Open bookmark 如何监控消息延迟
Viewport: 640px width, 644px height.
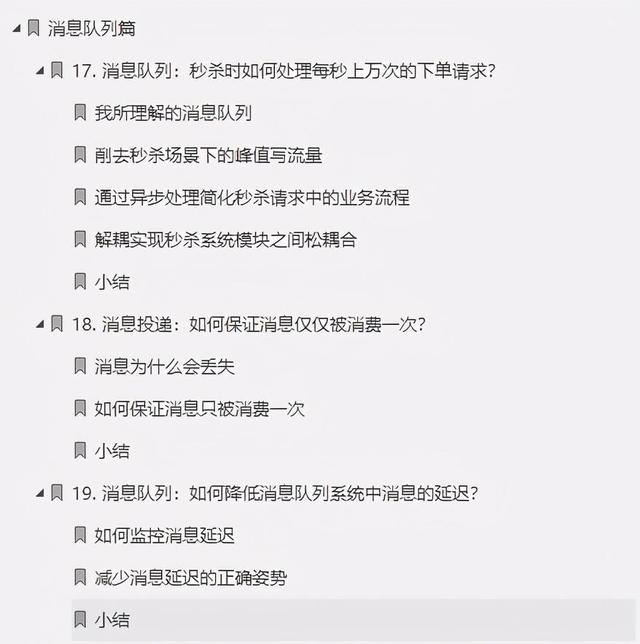(x=165, y=535)
